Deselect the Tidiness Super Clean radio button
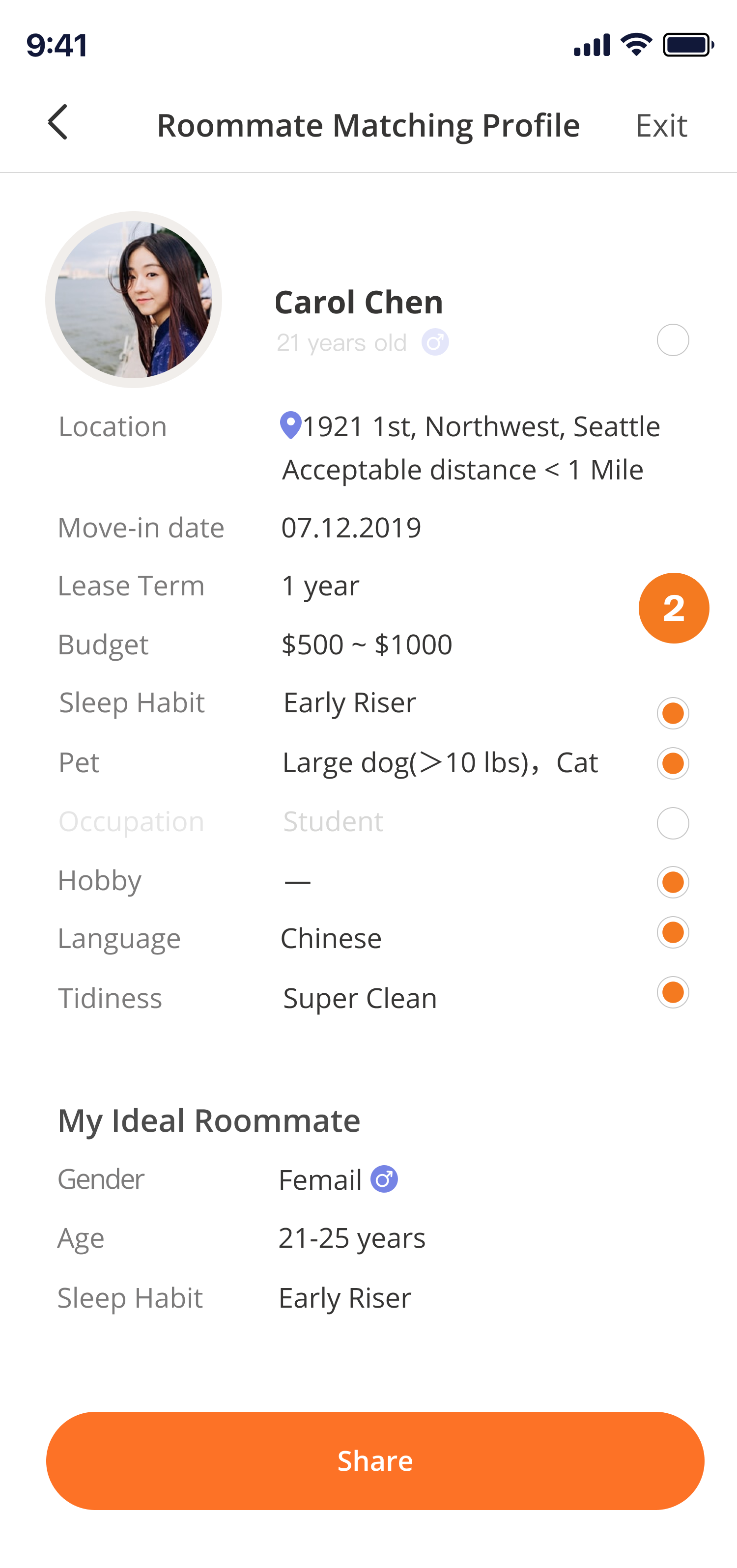 point(673,992)
